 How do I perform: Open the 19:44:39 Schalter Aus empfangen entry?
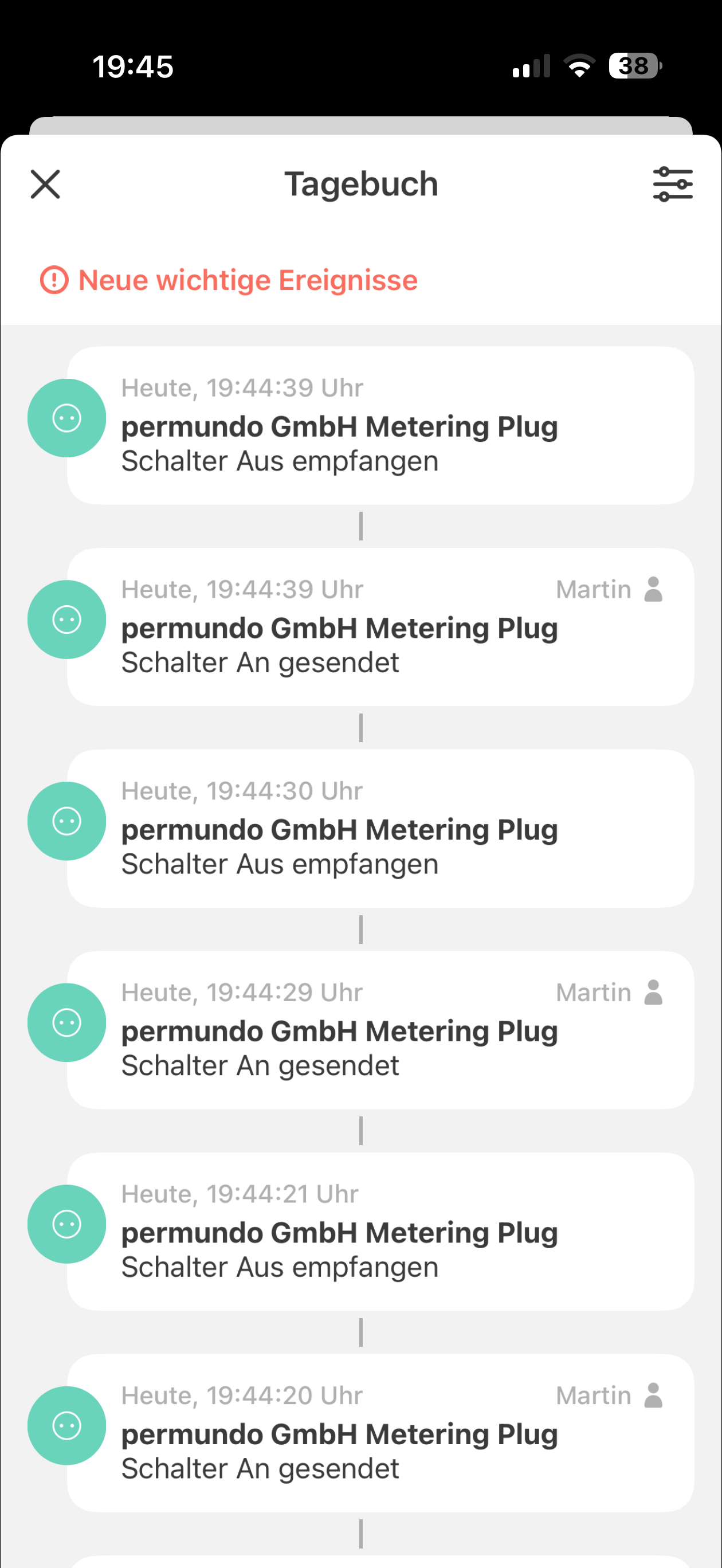(380, 425)
